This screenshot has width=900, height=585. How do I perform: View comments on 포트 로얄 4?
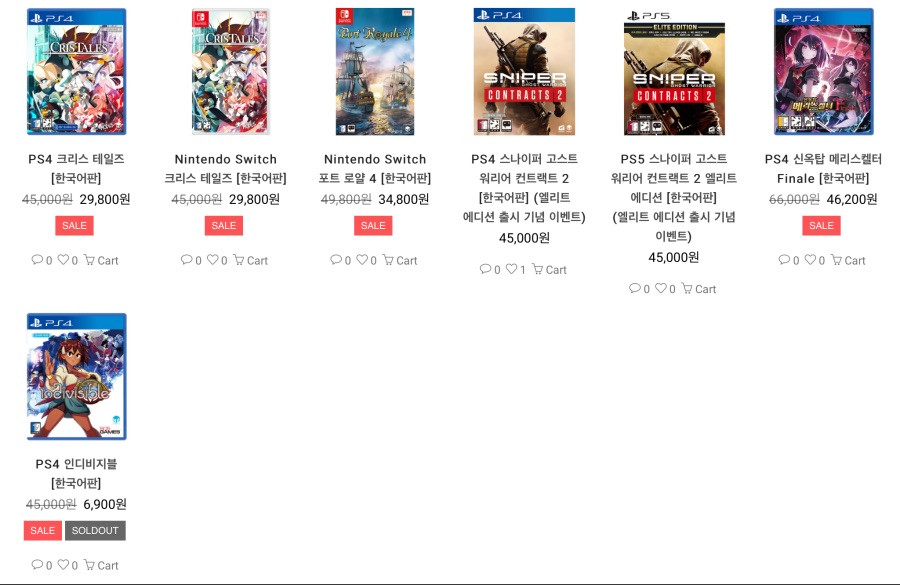[x=337, y=260]
